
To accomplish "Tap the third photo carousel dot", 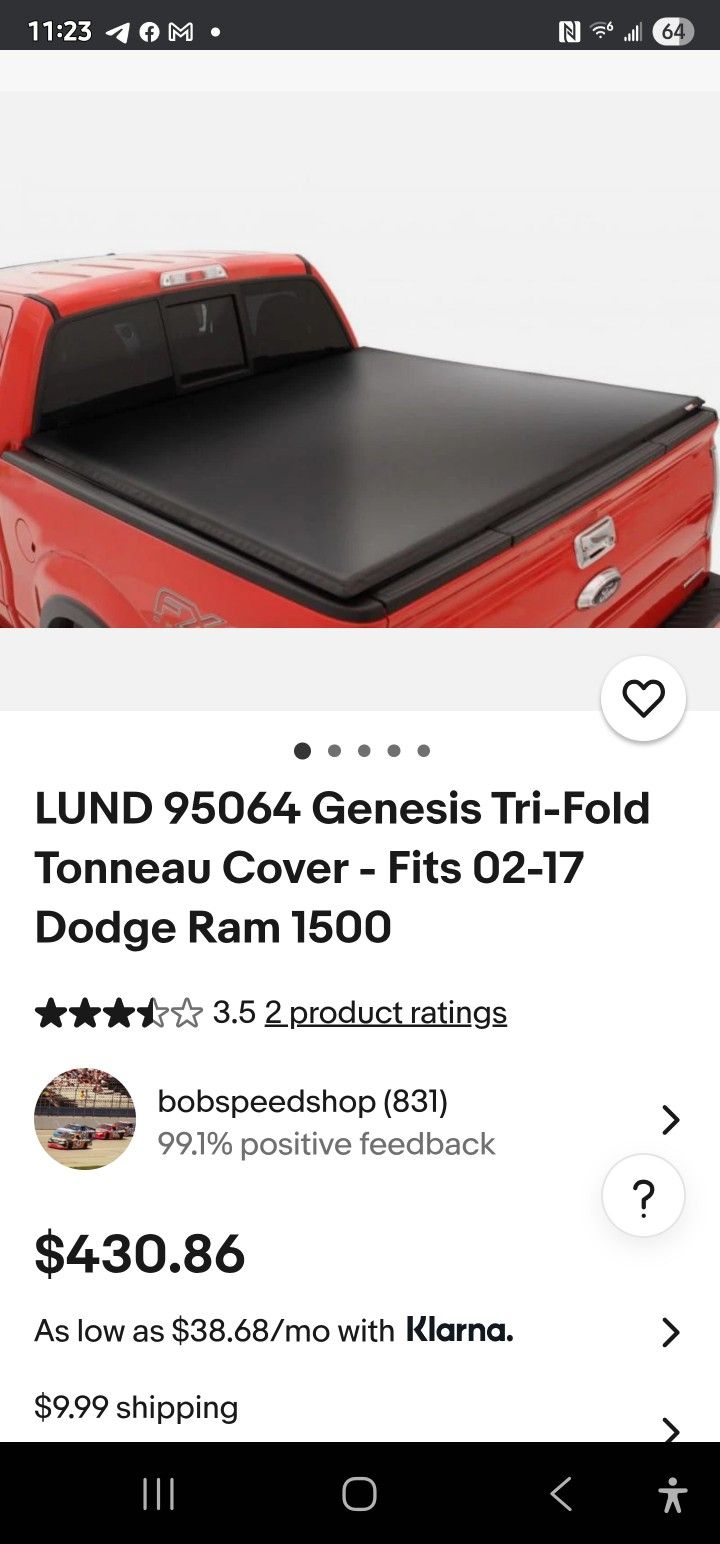I will (363, 750).
